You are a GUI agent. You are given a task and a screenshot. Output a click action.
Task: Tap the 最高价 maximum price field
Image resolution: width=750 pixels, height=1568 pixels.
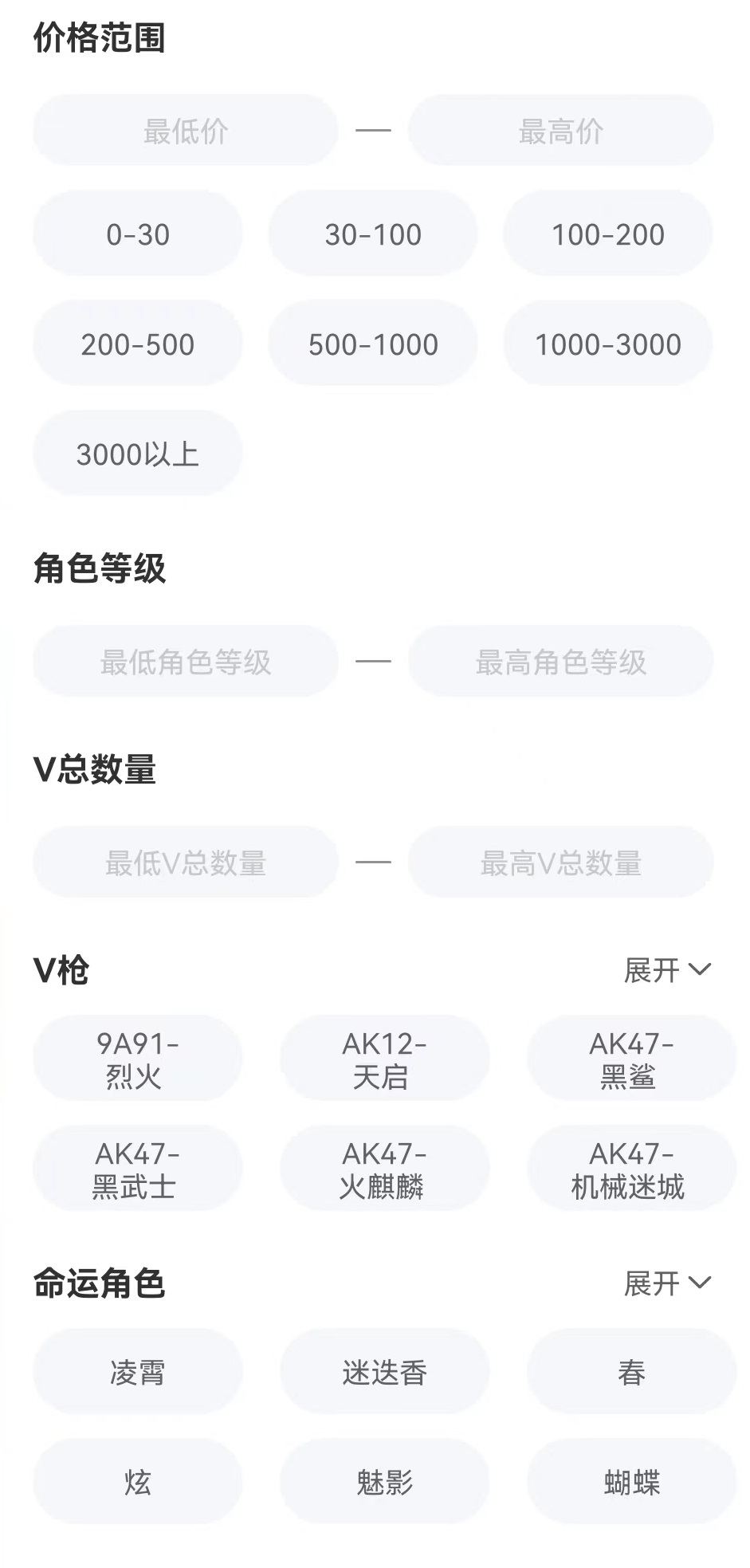coord(560,131)
